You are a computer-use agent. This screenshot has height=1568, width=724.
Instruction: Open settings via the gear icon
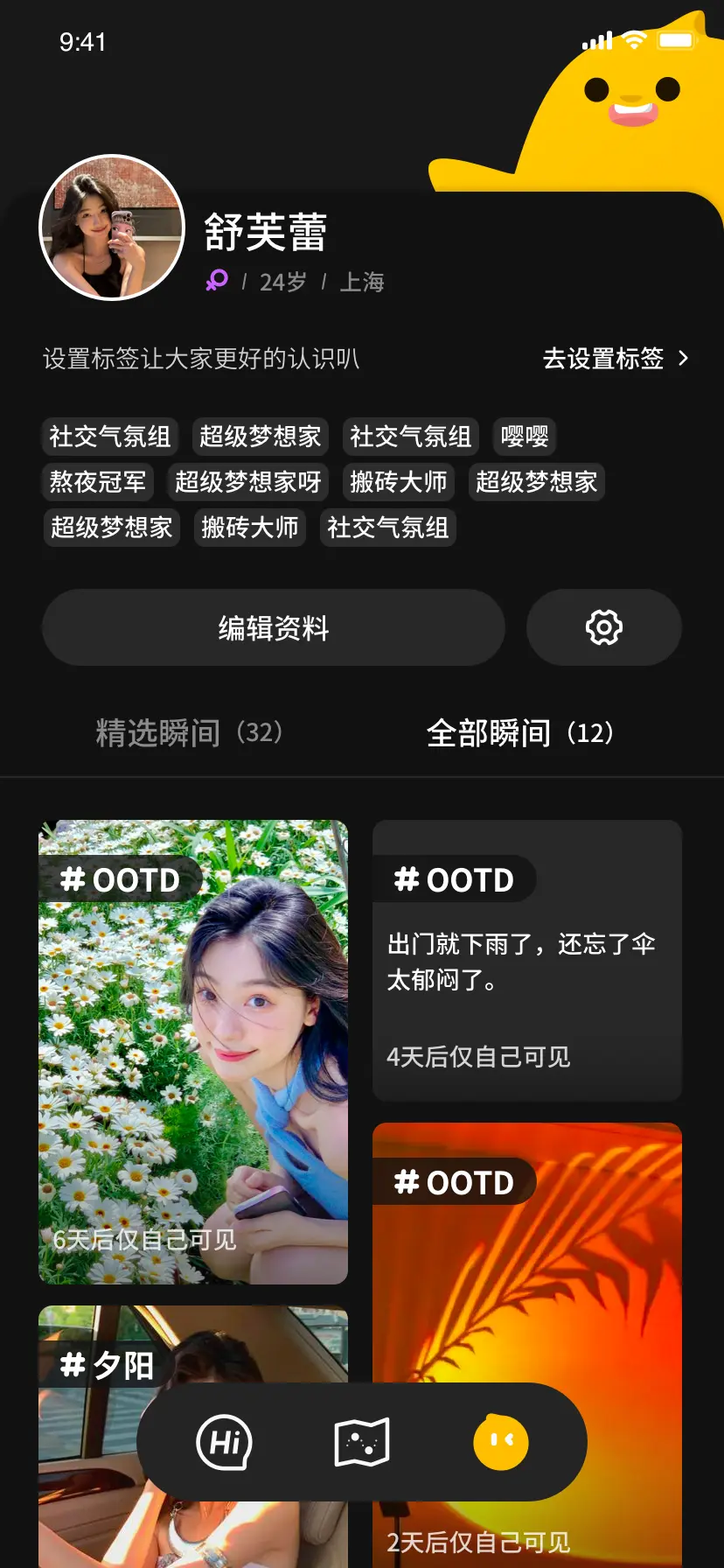tap(603, 627)
